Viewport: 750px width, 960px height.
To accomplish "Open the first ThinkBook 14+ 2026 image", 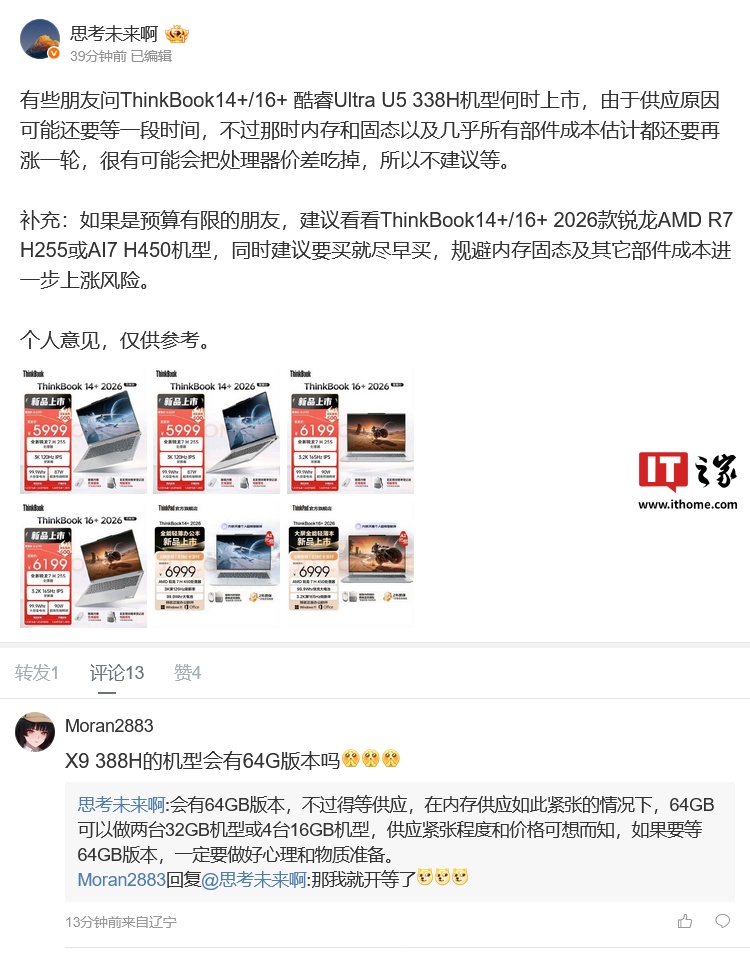I will (x=84, y=431).
